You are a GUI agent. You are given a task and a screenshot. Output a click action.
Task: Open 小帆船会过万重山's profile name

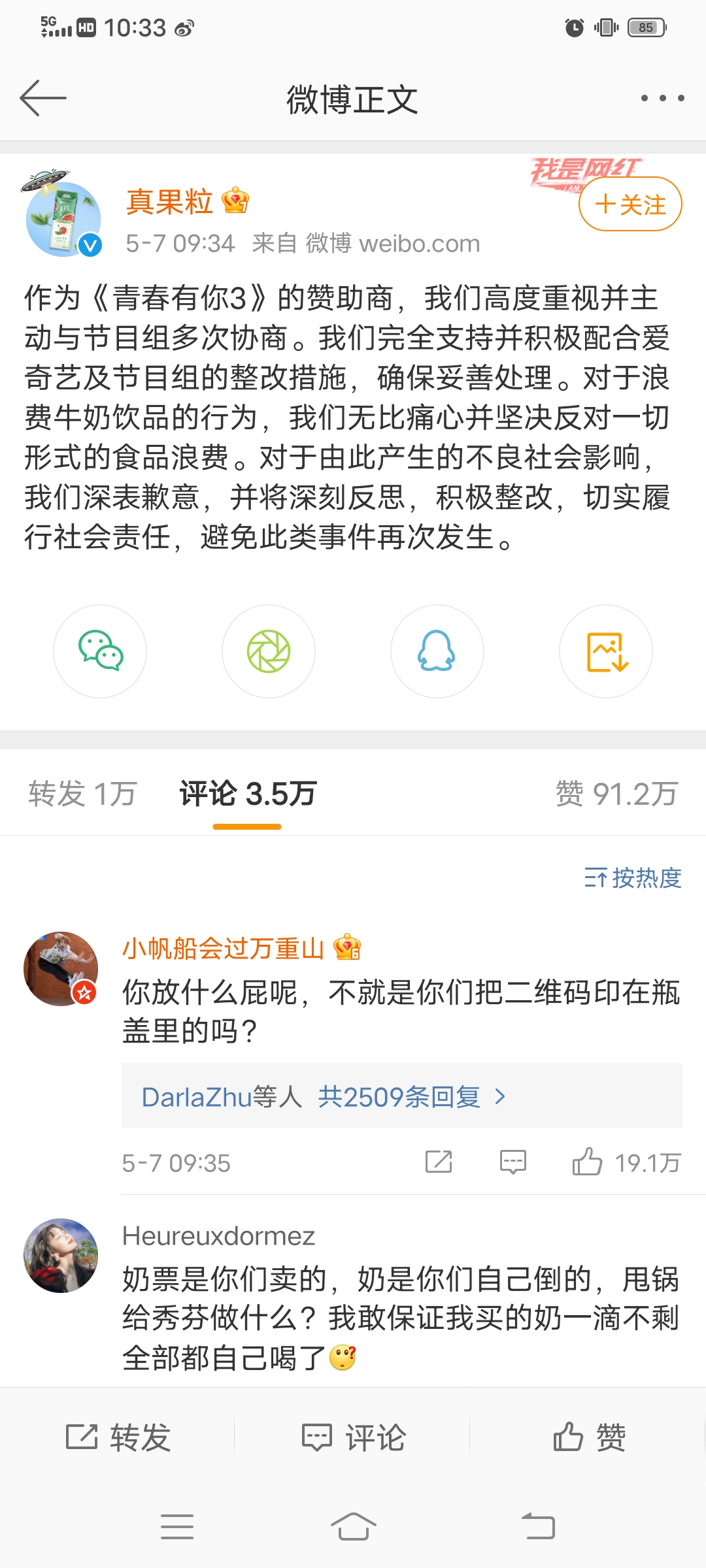223,948
